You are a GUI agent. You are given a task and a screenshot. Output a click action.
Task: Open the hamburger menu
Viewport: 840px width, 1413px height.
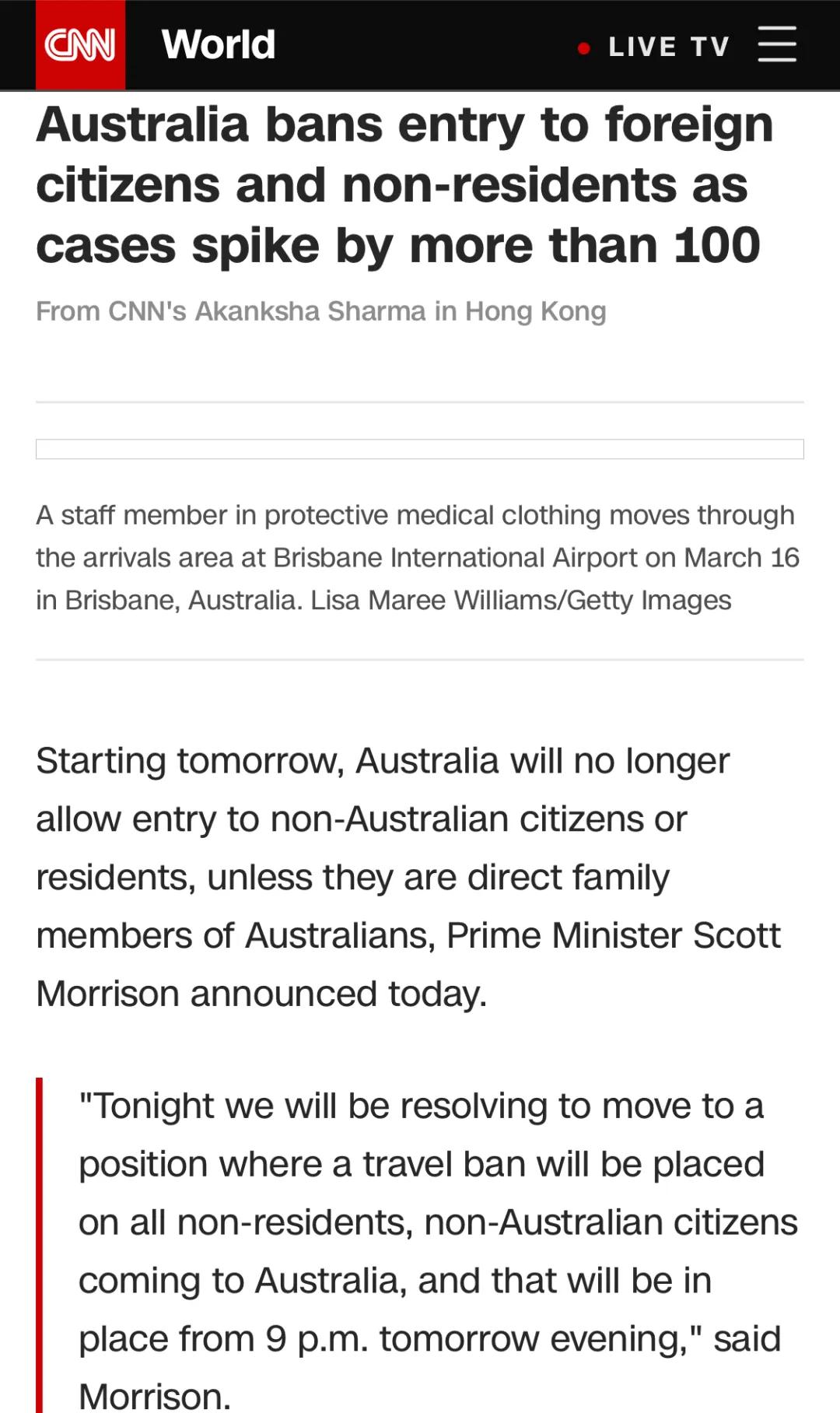[x=777, y=44]
